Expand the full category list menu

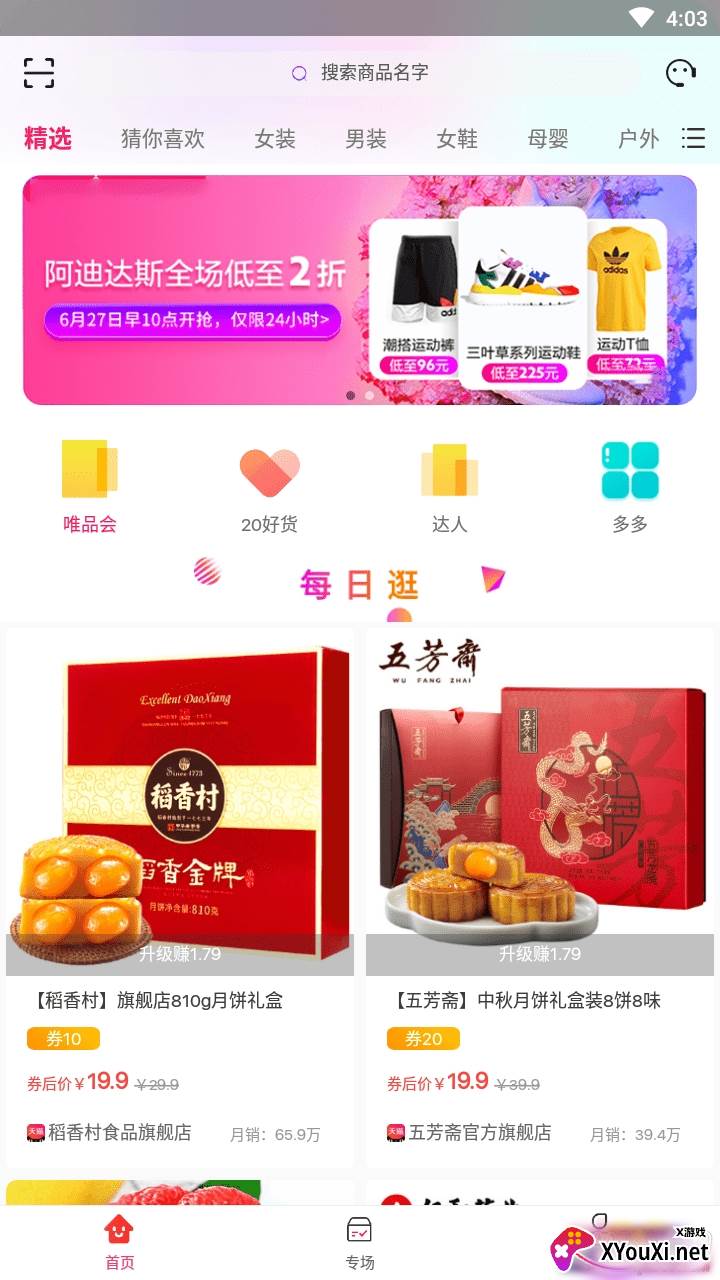tap(693, 139)
